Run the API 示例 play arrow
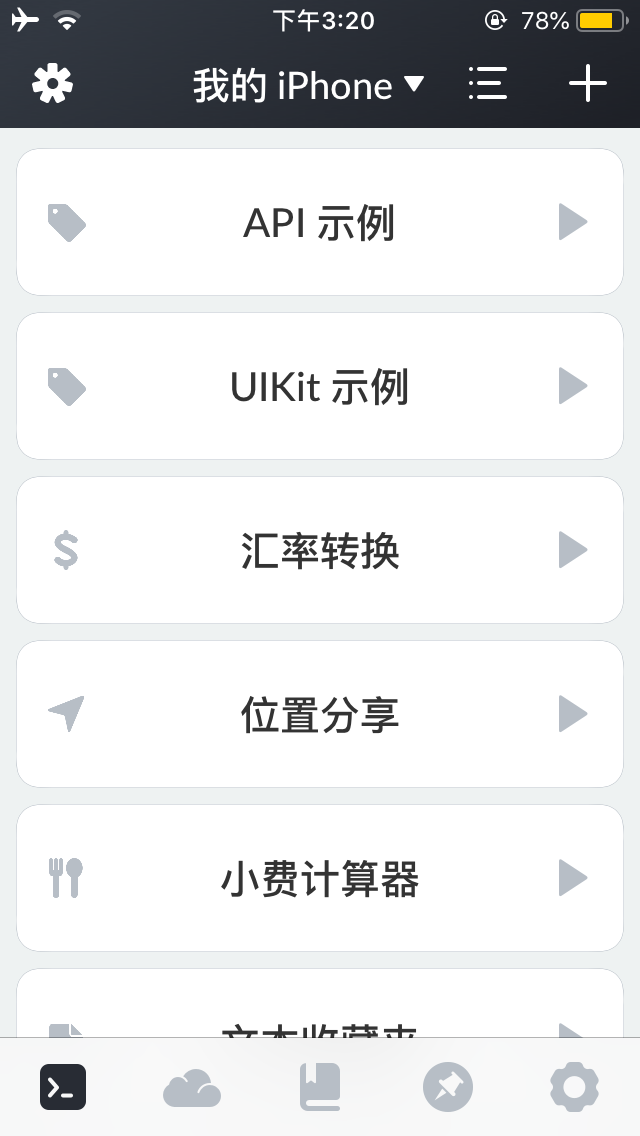Viewport: 640px width, 1136px height. 573,222
